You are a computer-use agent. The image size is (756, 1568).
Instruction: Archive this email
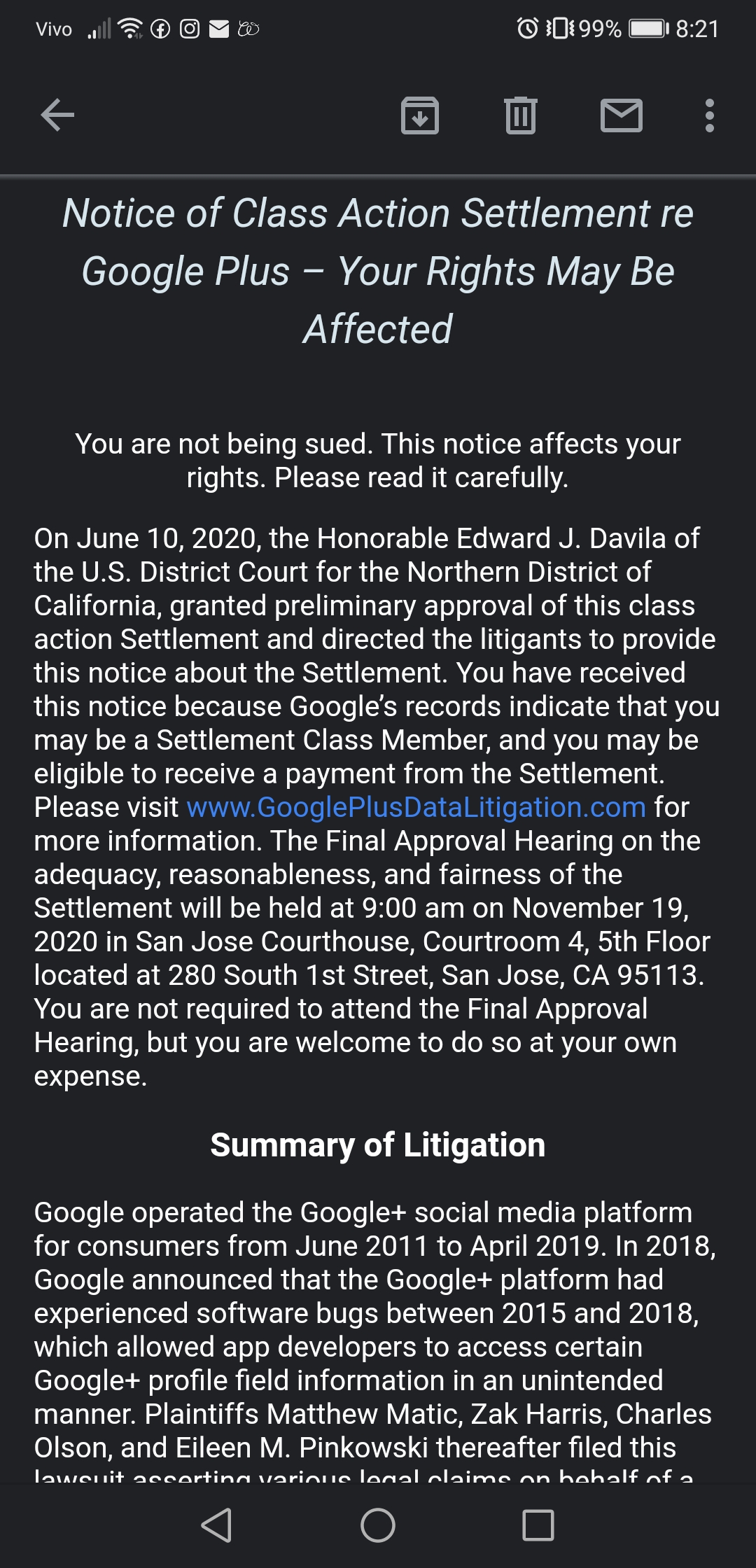coord(419,115)
